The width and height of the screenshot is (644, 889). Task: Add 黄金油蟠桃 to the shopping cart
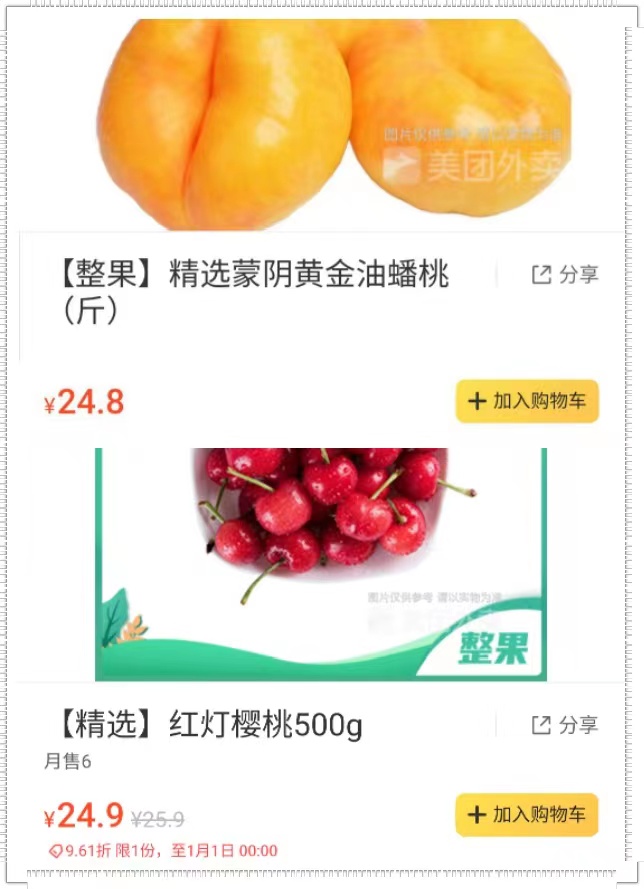(x=527, y=401)
